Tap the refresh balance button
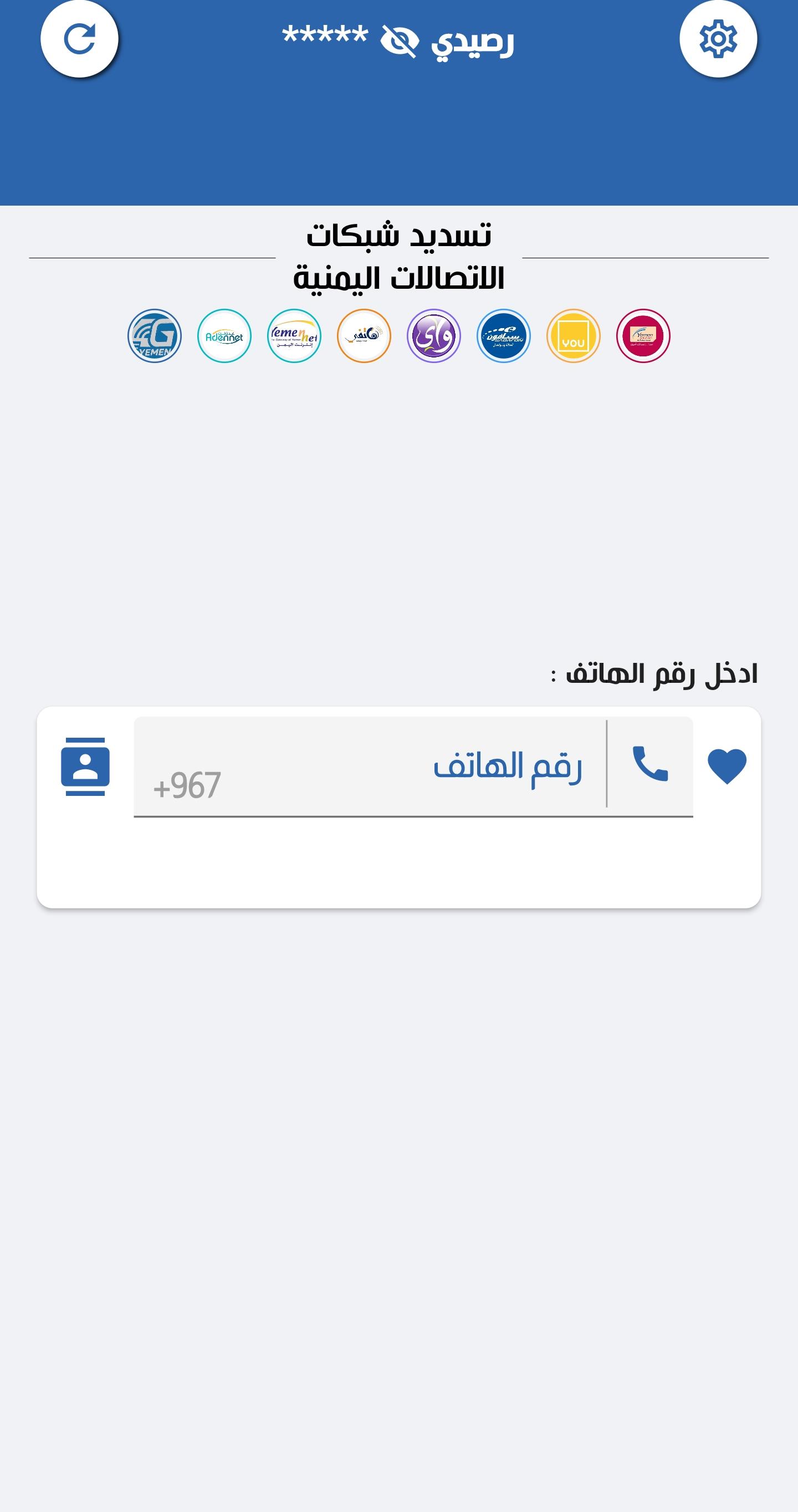Image resolution: width=798 pixels, height=1512 pixels. point(79,39)
